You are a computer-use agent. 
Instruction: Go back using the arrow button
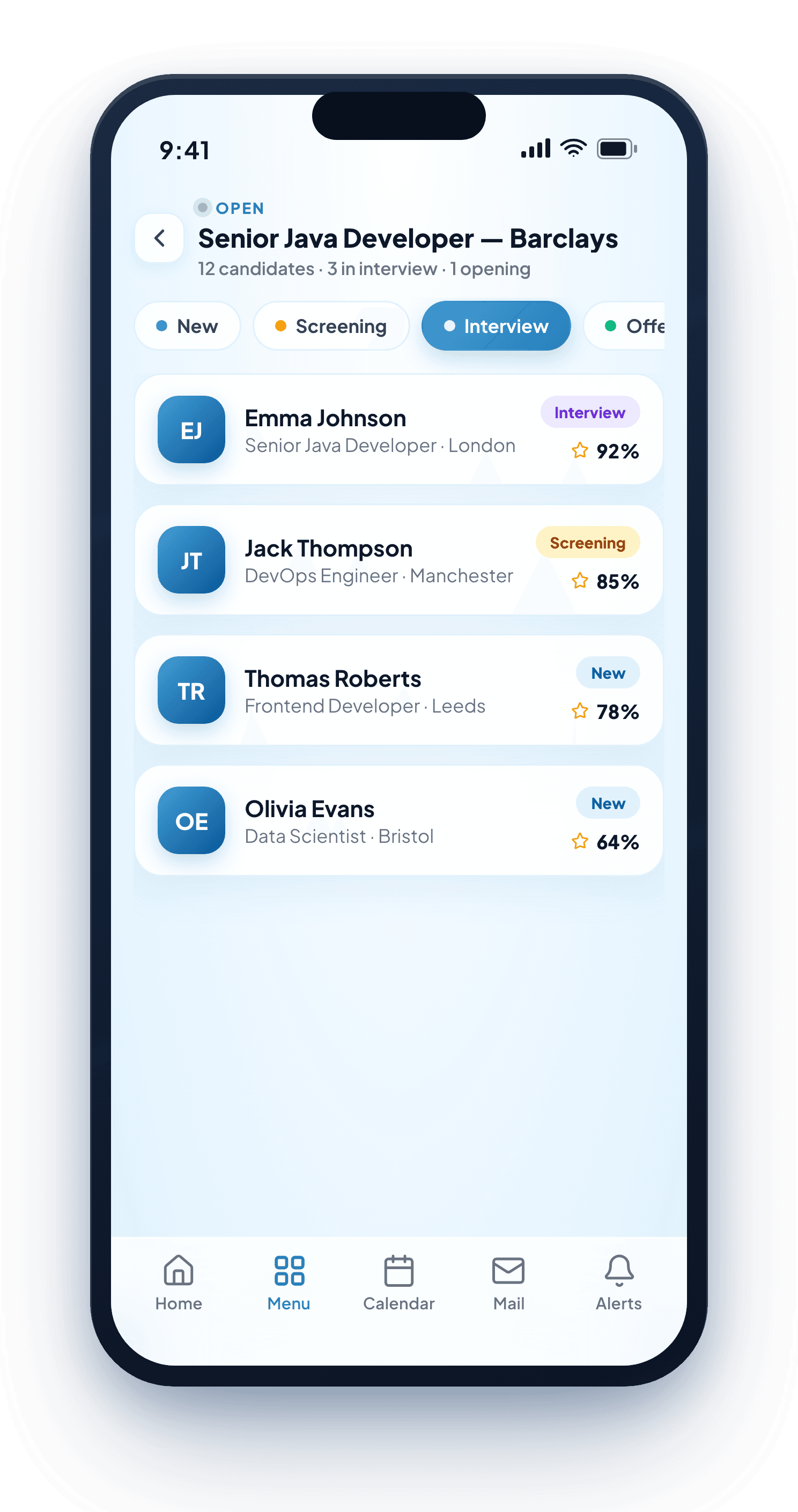(159, 238)
